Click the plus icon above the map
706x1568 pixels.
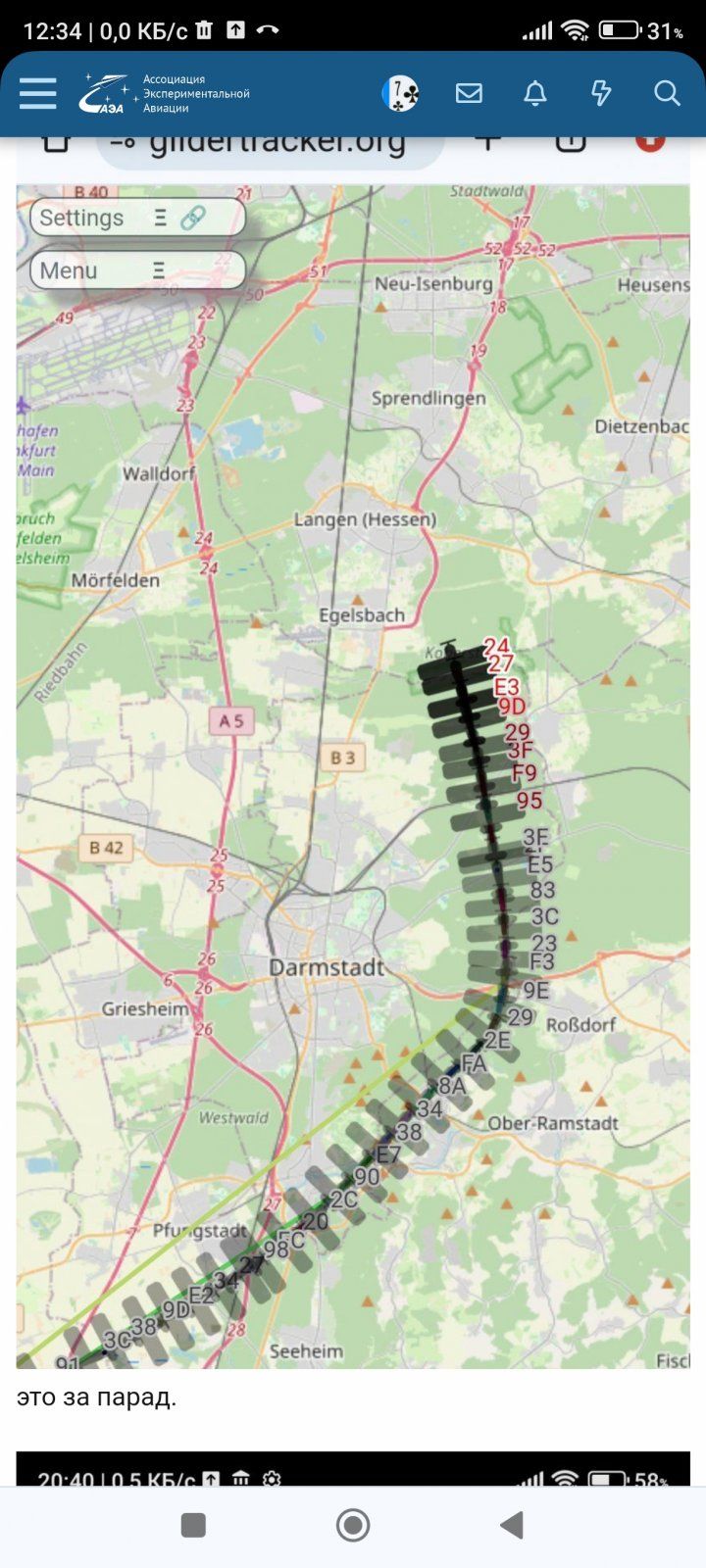point(487,140)
